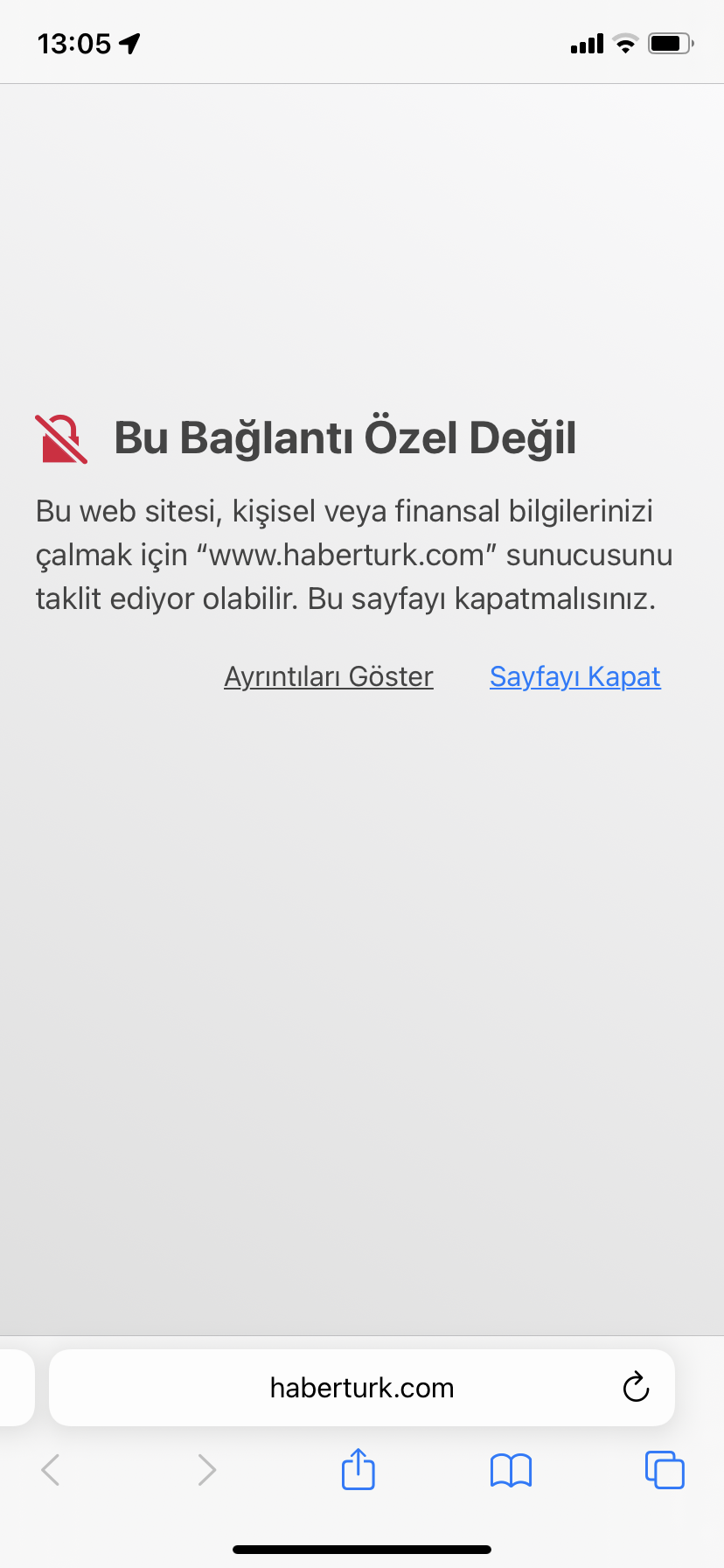Tap the haberturk.com address bar
This screenshot has height=1568, width=724.
(362, 1388)
